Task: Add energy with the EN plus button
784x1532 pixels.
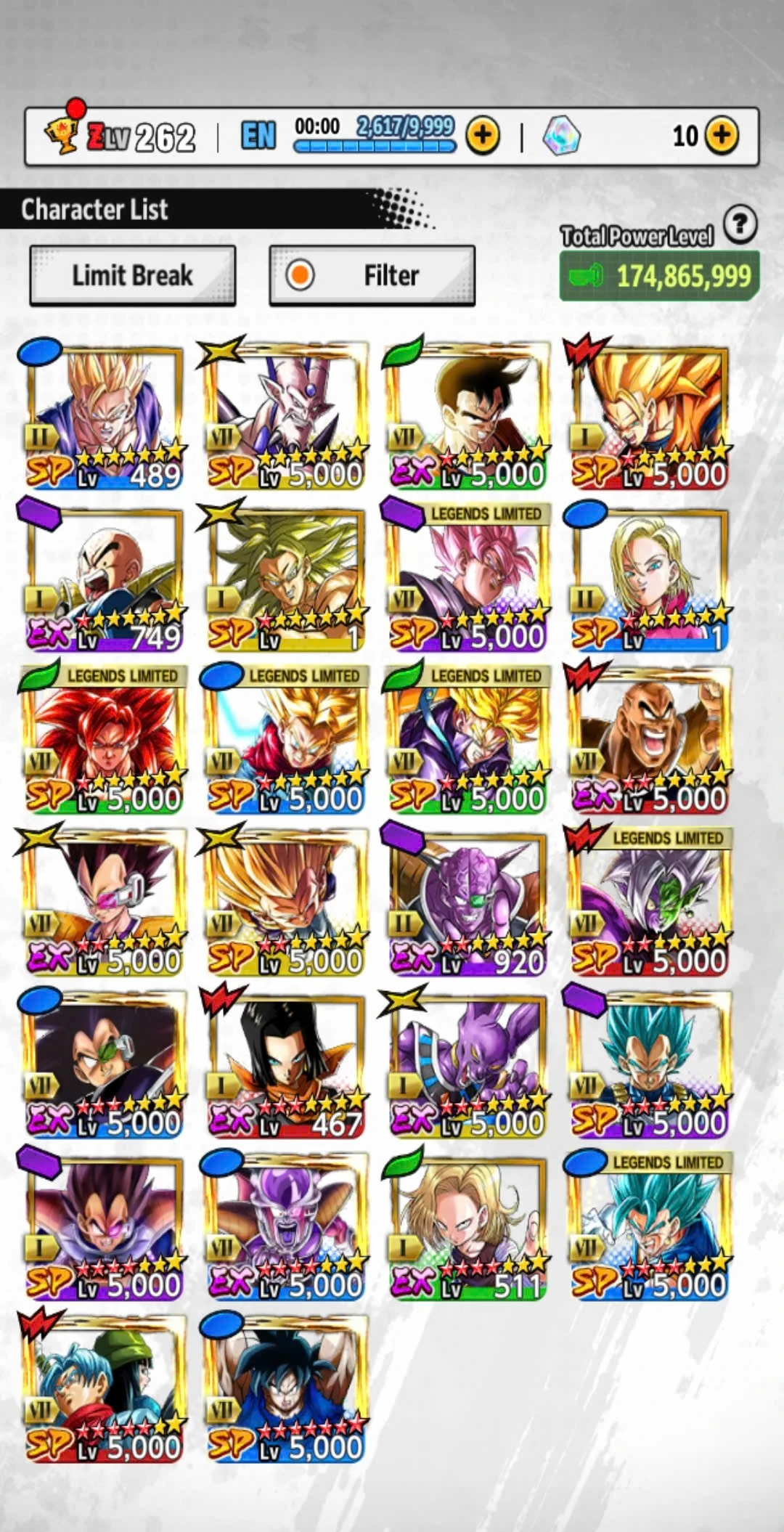Action: 483,135
